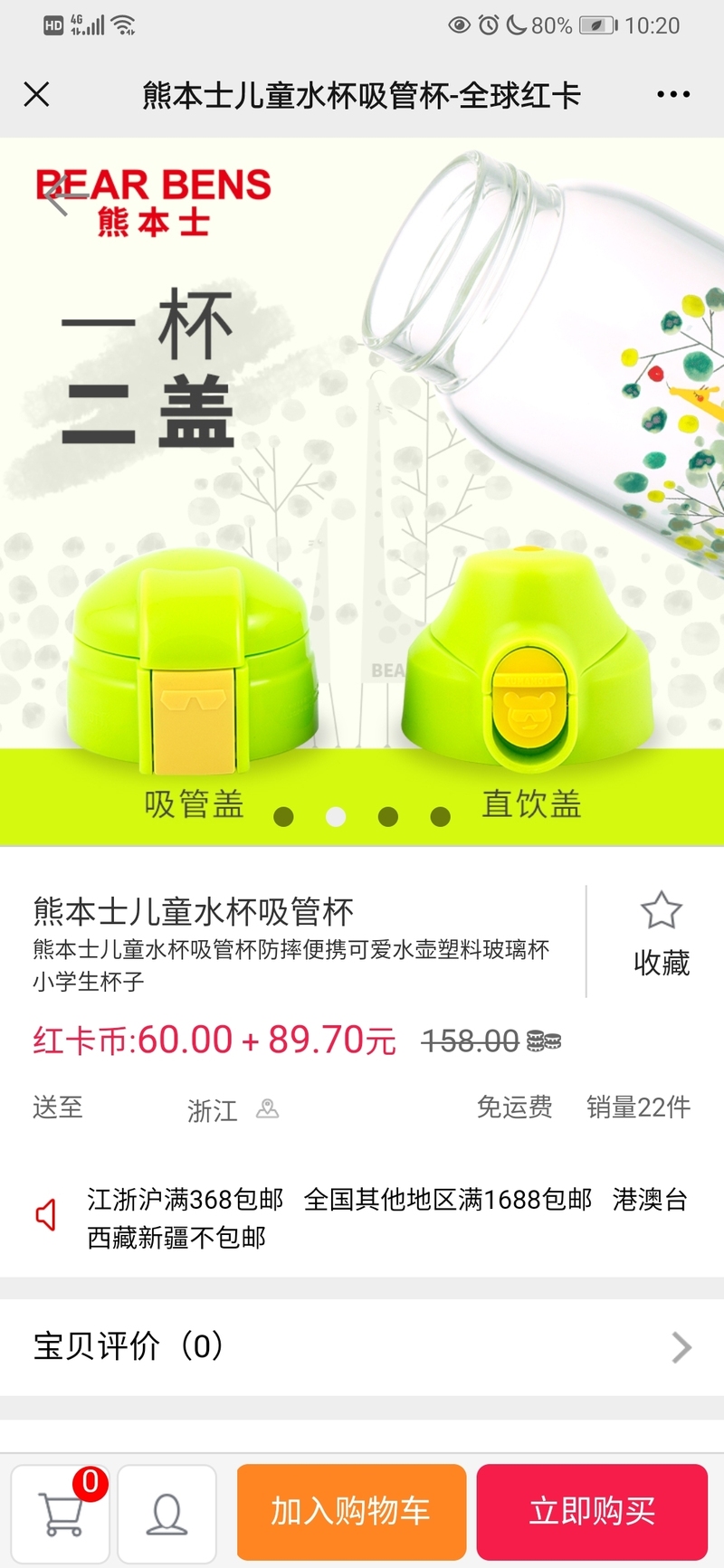The width and height of the screenshot is (724, 1568).
Task: Open the 宝贝评价 reviews section
Action: click(362, 1346)
